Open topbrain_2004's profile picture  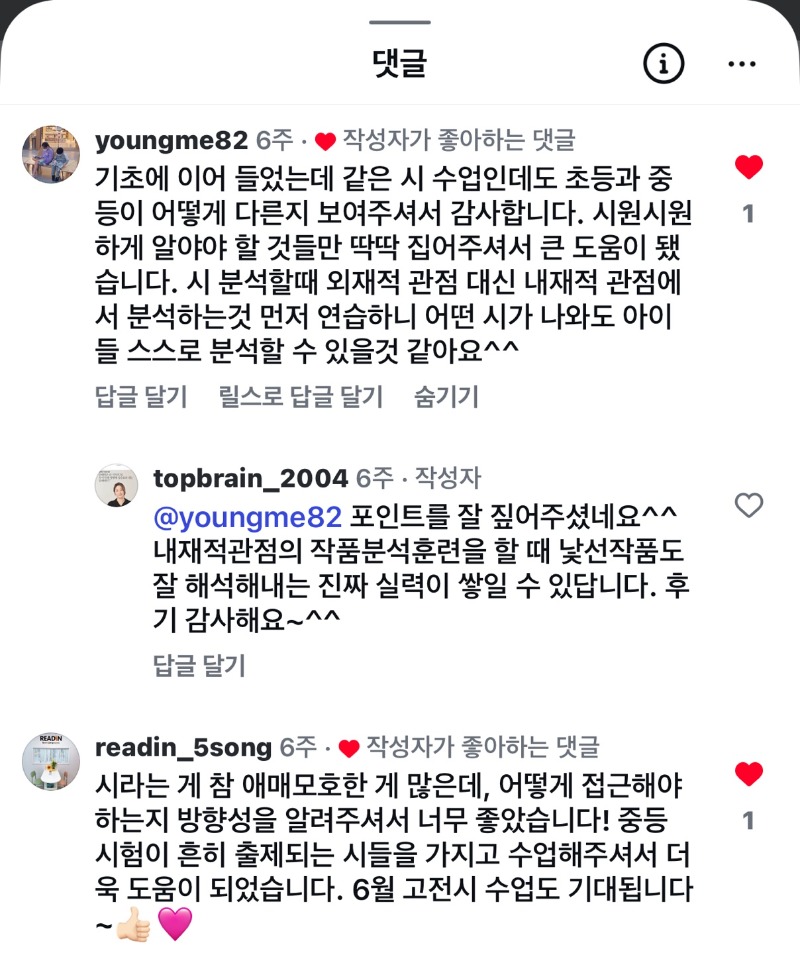[x=117, y=486]
